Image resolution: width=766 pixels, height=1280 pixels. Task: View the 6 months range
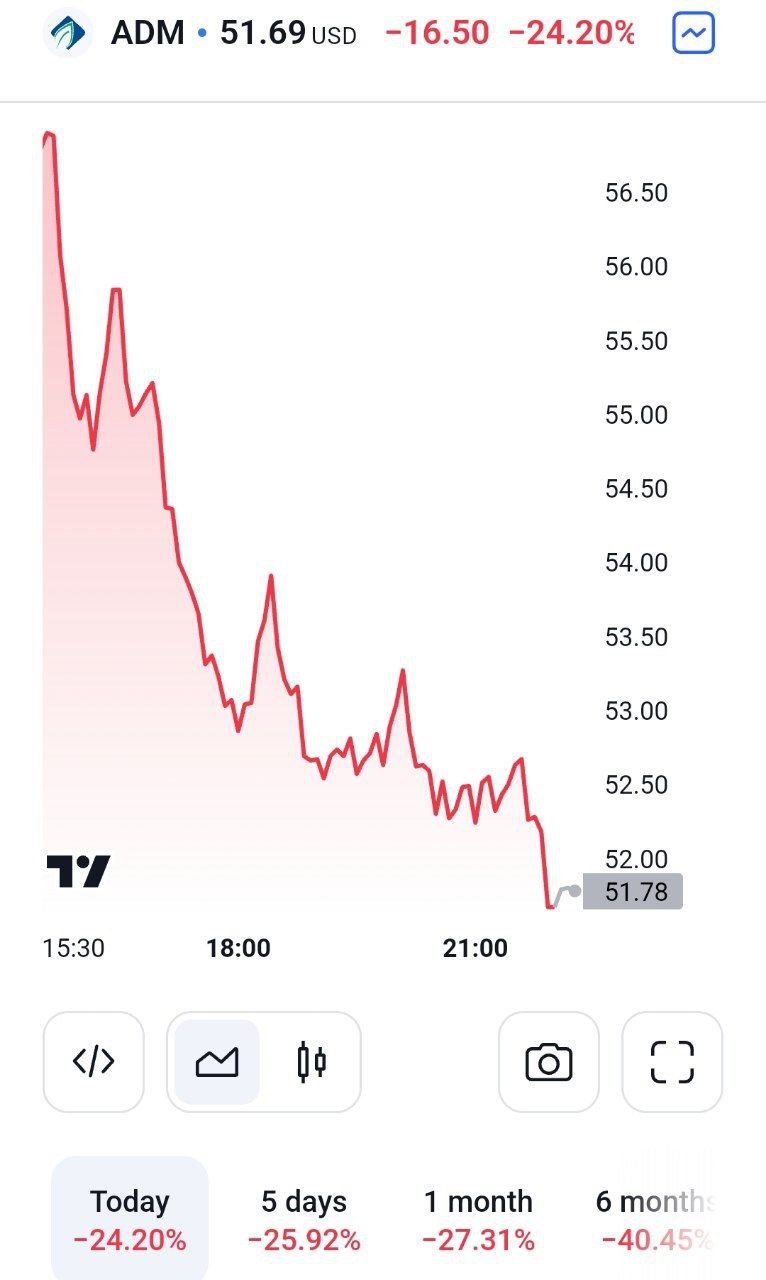click(656, 1219)
